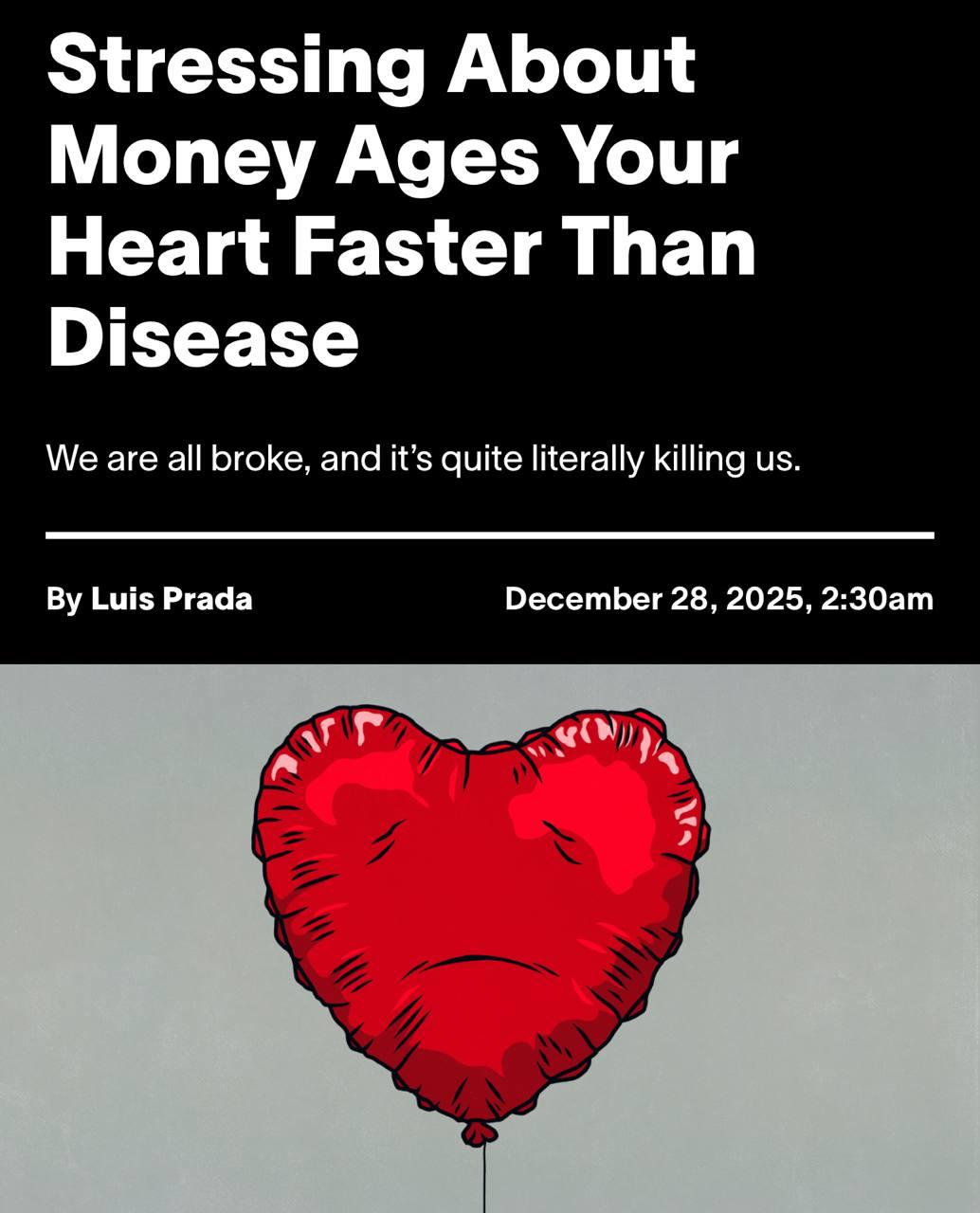This screenshot has height=1213, width=980.
Task: Open author Luis Prada's profile
Action: (x=172, y=599)
